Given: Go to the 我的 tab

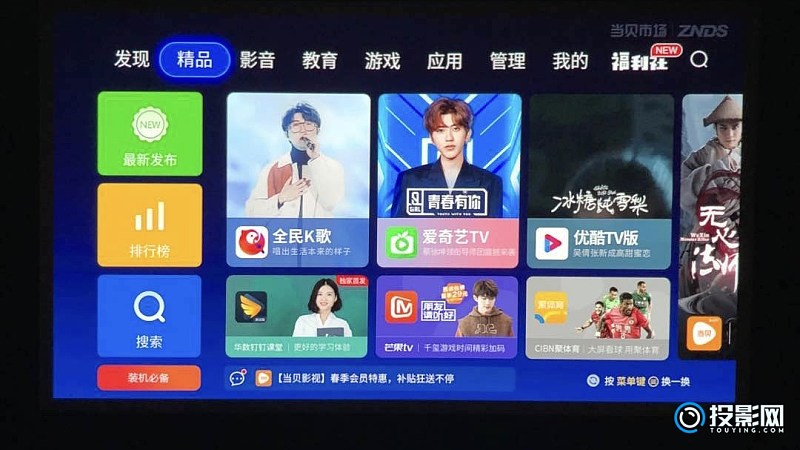Looking at the screenshot, I should (x=570, y=60).
